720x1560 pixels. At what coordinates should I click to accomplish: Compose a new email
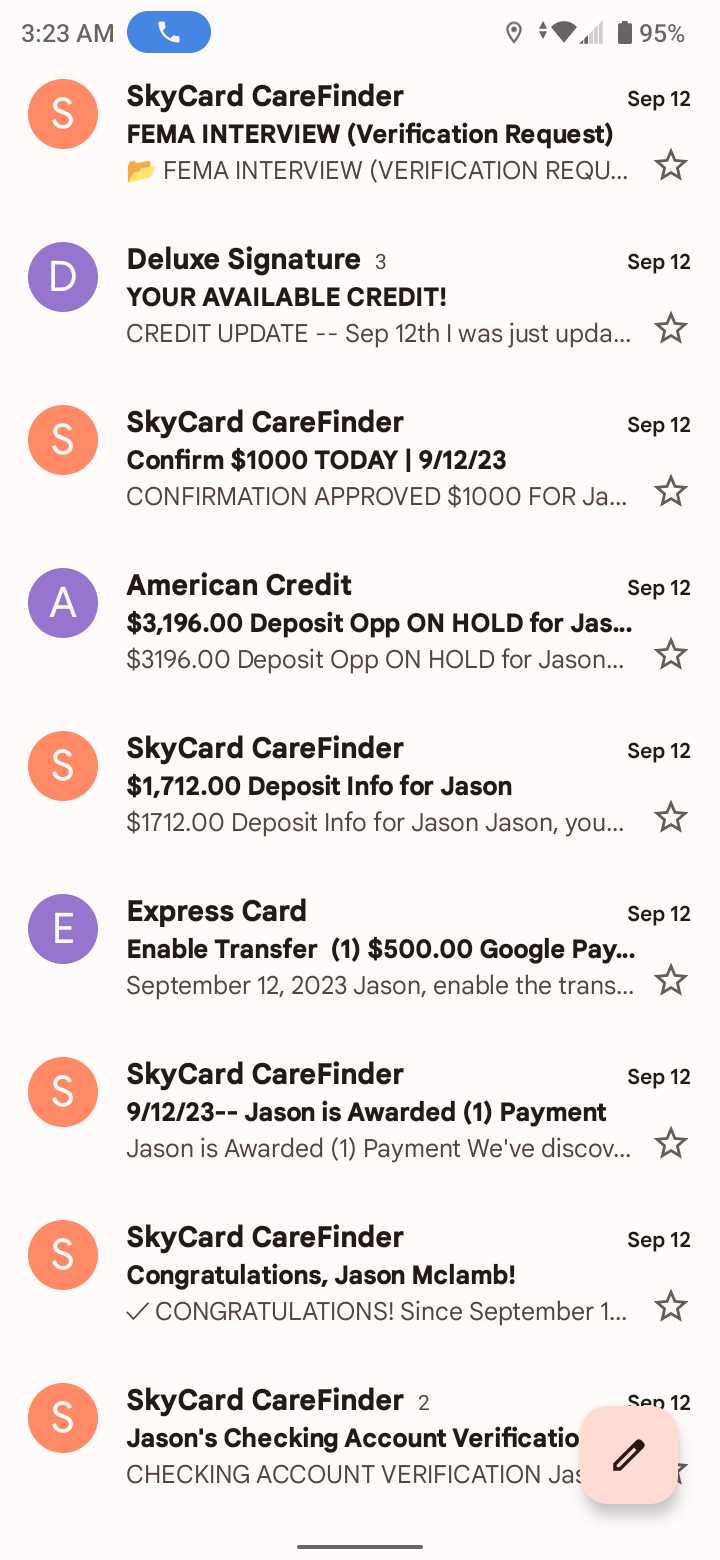629,1455
